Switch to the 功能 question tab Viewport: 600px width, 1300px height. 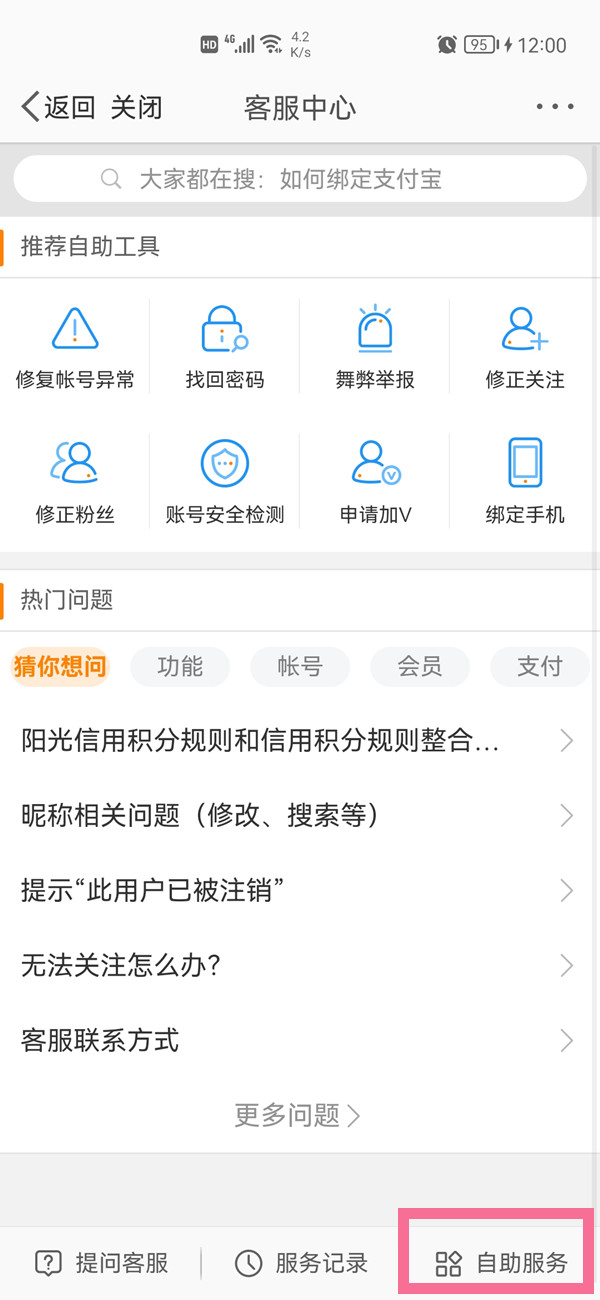coord(180,666)
